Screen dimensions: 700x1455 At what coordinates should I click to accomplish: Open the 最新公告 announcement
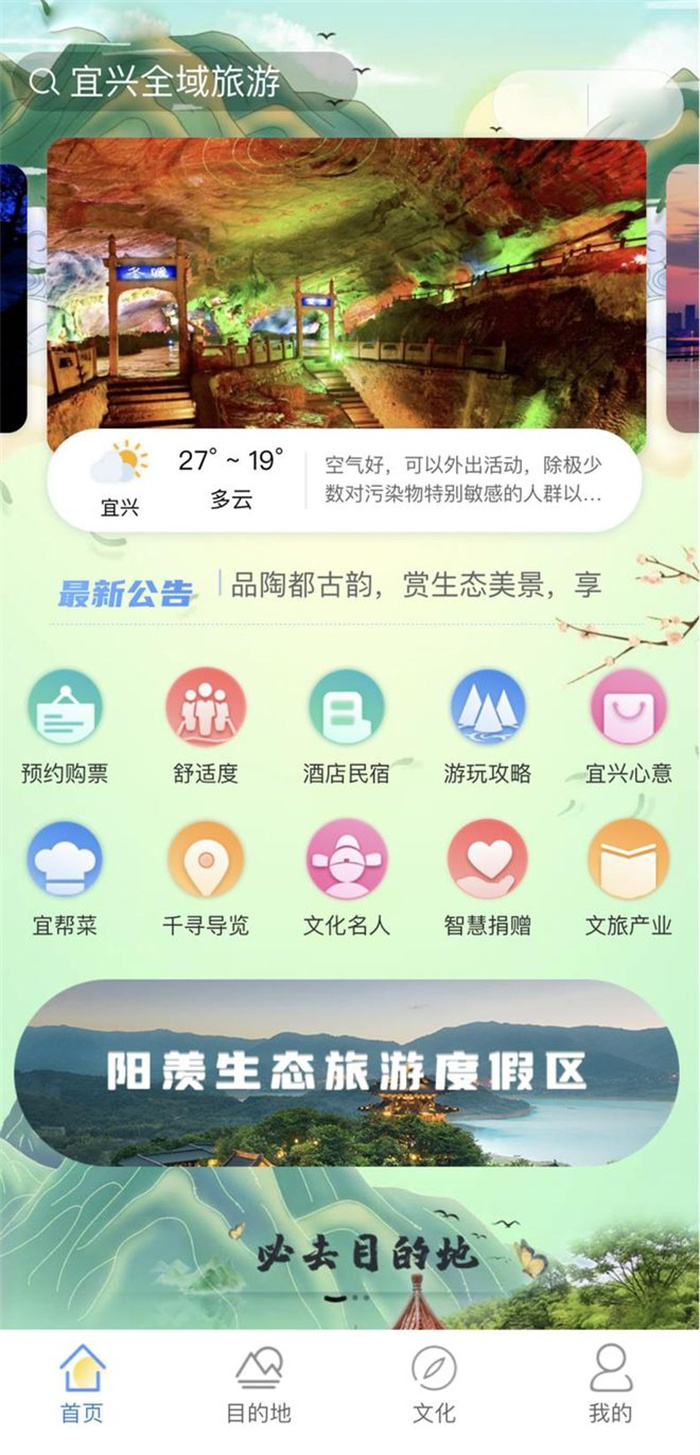tap(415, 586)
